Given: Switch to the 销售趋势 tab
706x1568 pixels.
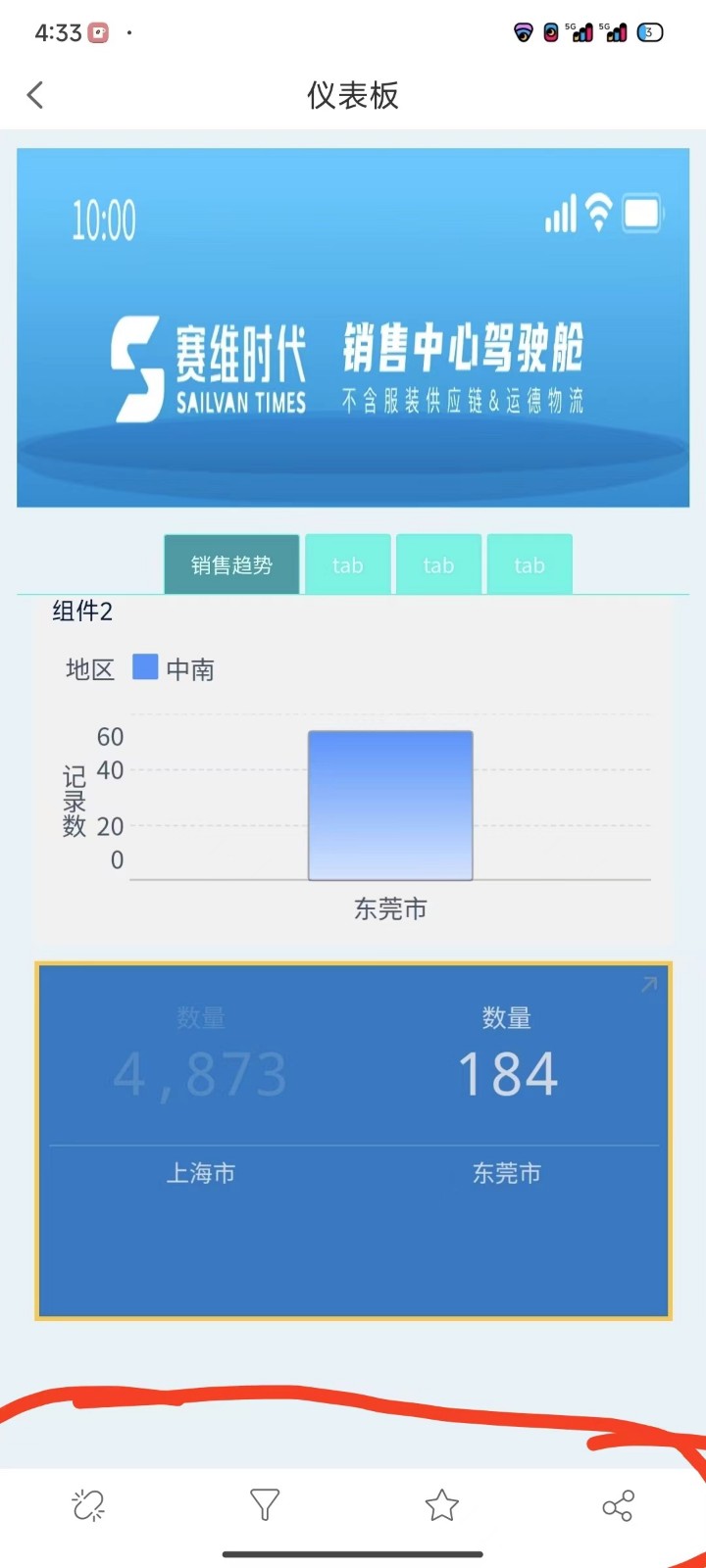Looking at the screenshot, I should click(x=231, y=564).
